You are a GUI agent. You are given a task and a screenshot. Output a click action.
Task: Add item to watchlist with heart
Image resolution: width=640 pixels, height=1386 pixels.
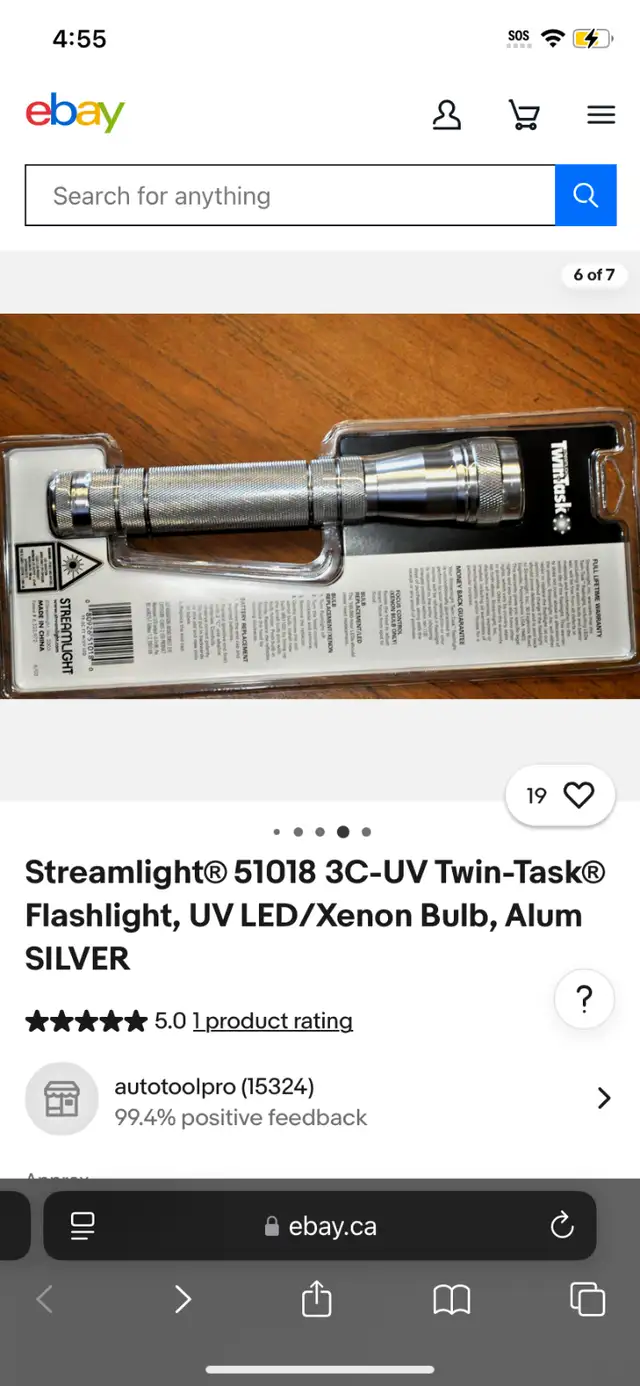[x=560, y=796]
